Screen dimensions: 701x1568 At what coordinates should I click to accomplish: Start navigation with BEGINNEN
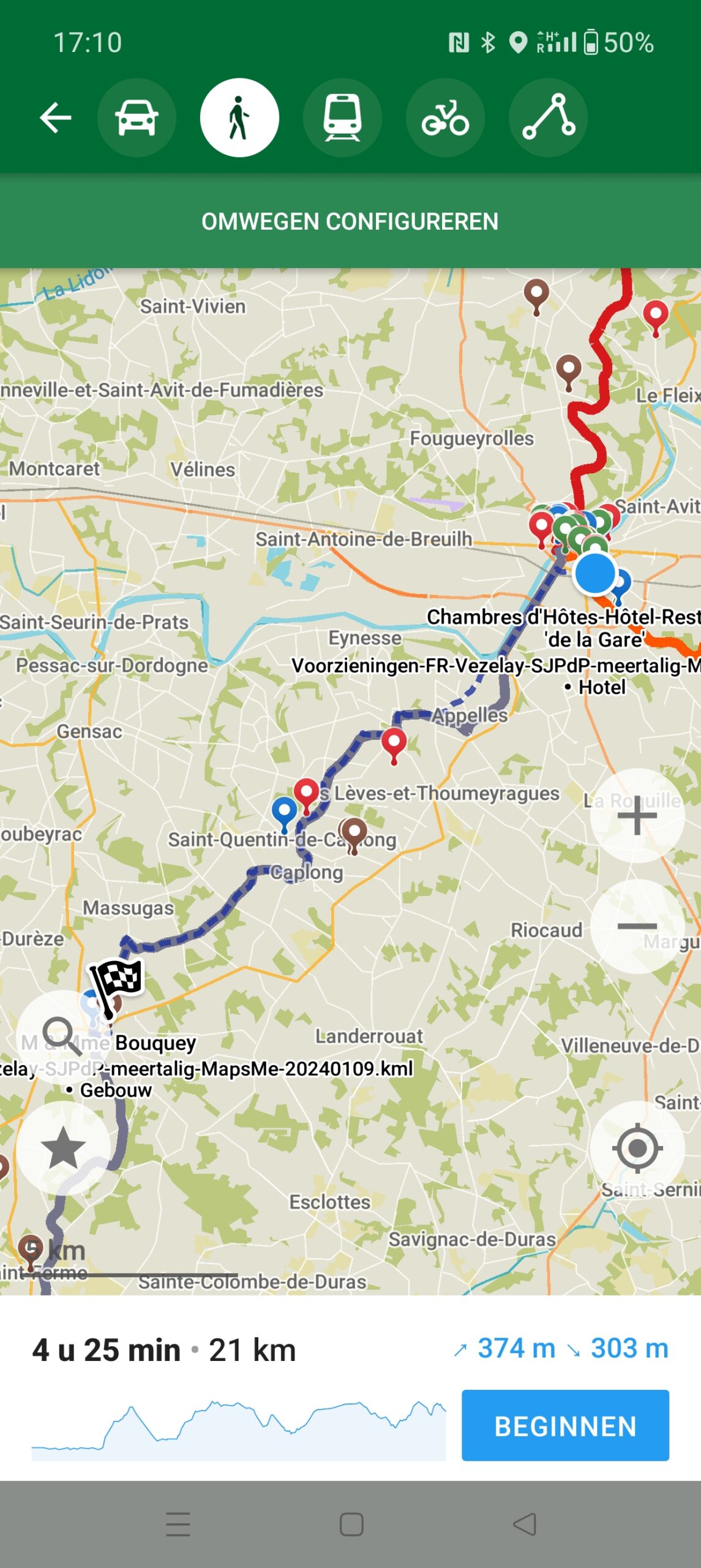565,1425
